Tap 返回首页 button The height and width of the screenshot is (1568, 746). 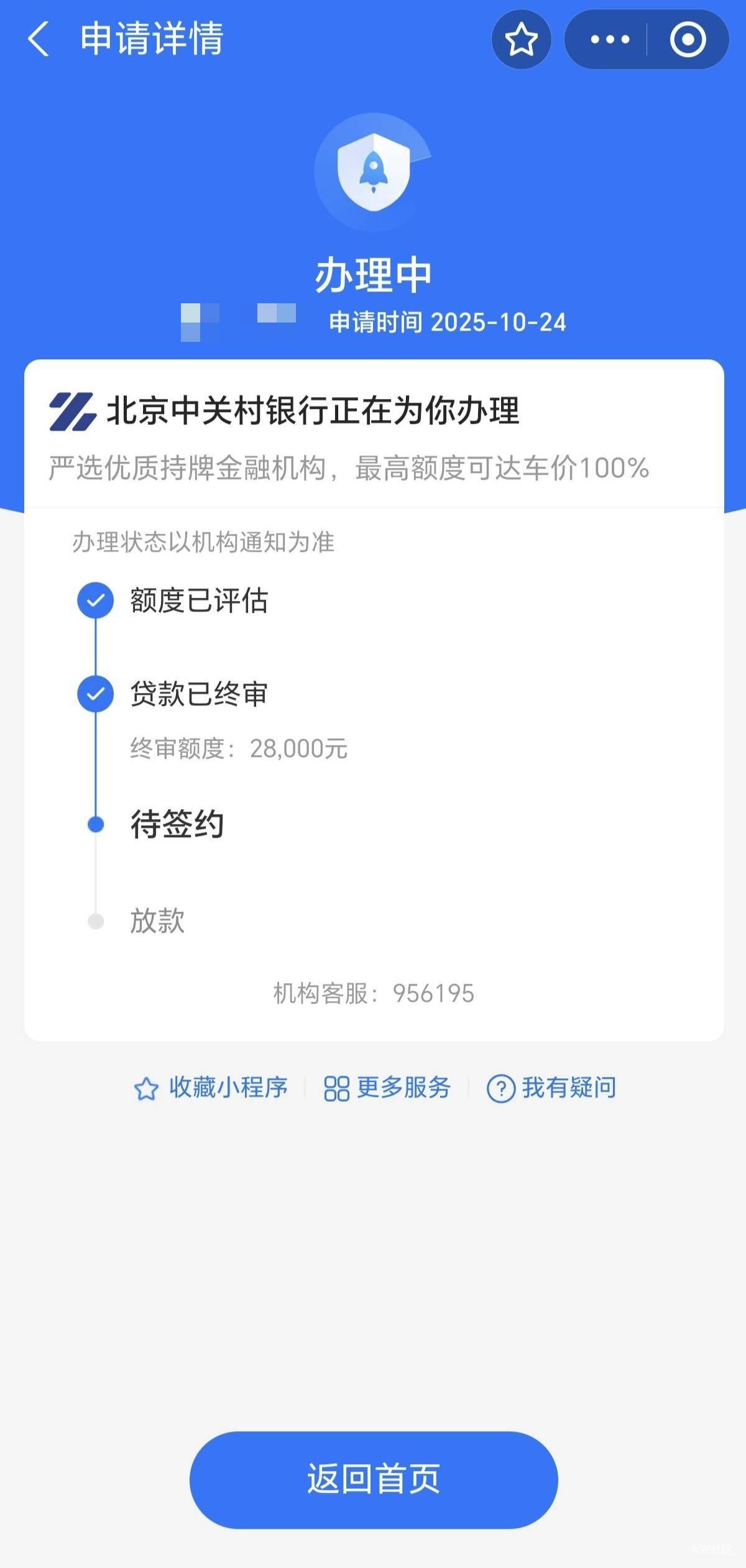coord(374,1480)
